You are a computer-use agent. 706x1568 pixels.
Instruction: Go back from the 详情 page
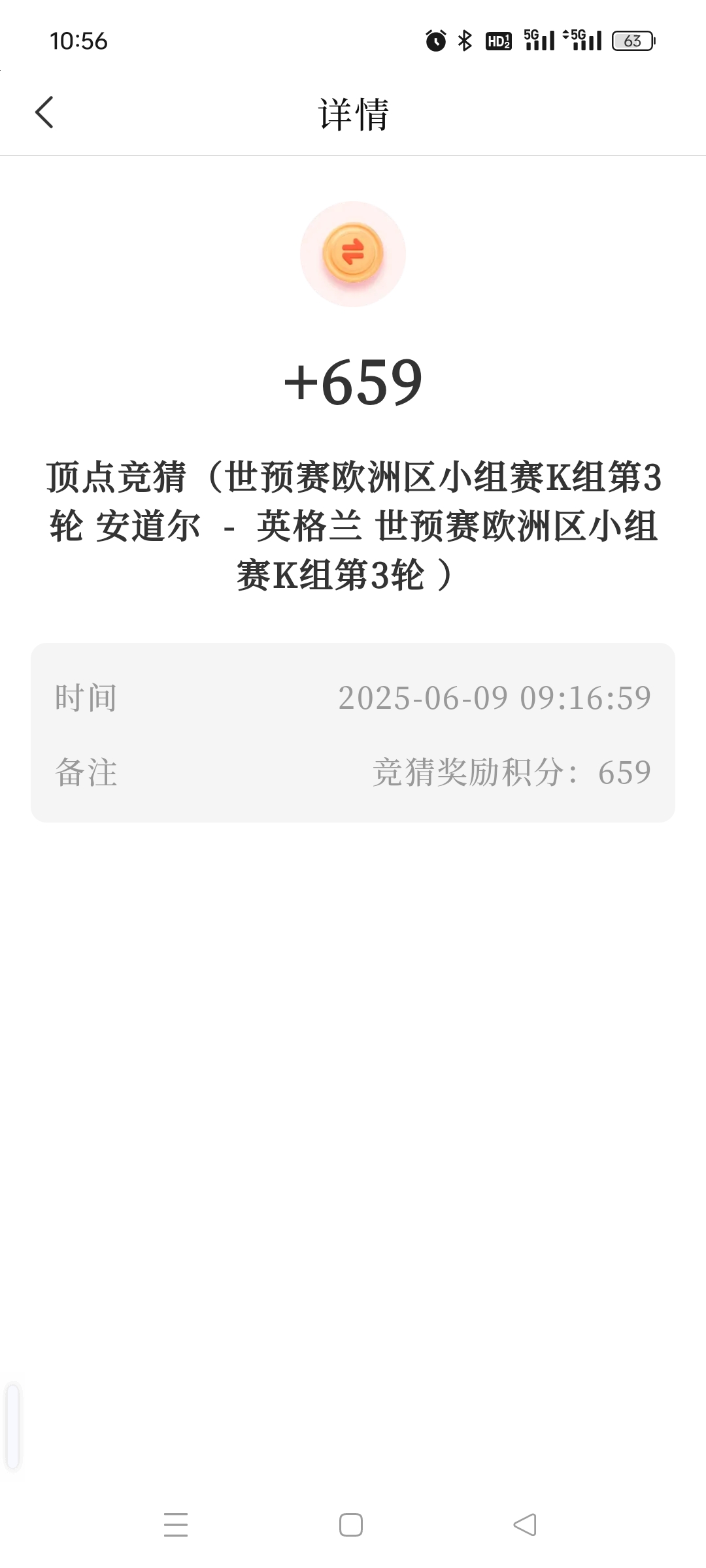[x=44, y=112]
